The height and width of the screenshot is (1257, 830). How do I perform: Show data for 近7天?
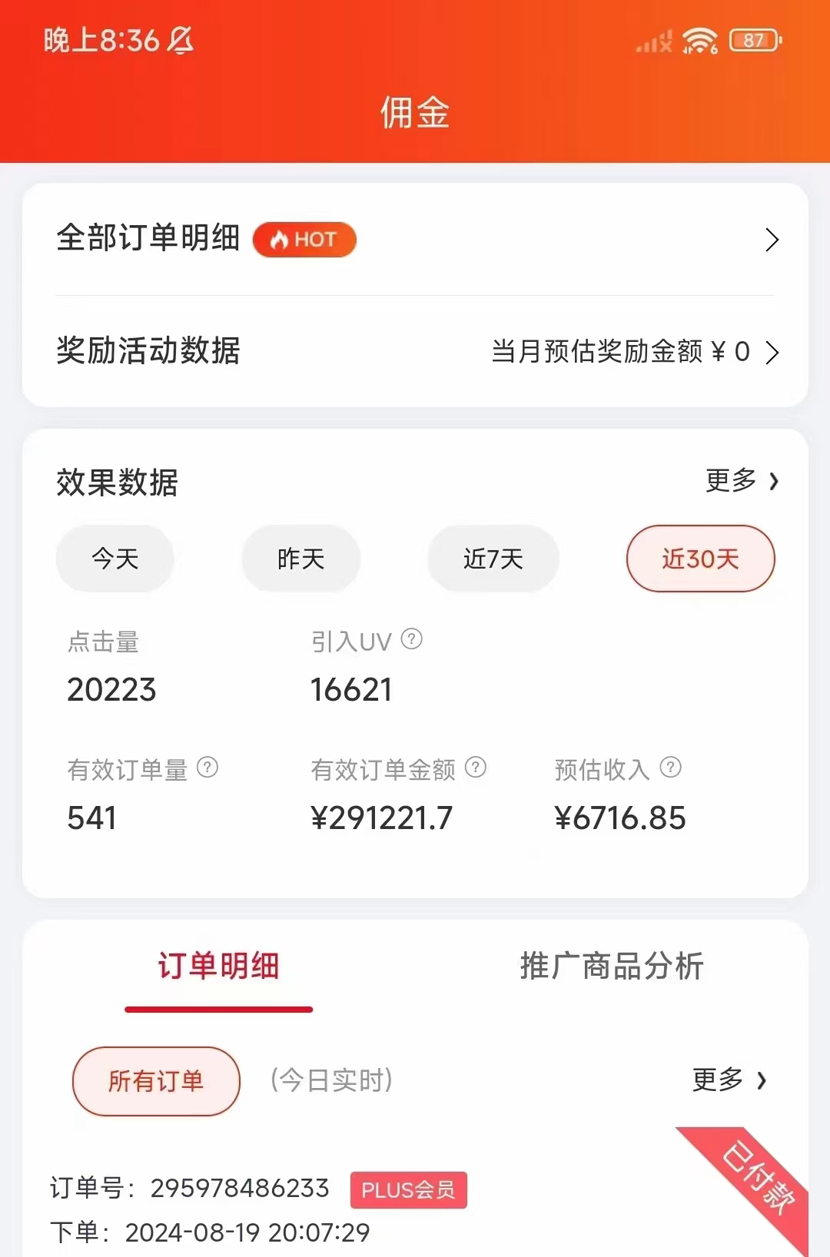click(x=493, y=558)
